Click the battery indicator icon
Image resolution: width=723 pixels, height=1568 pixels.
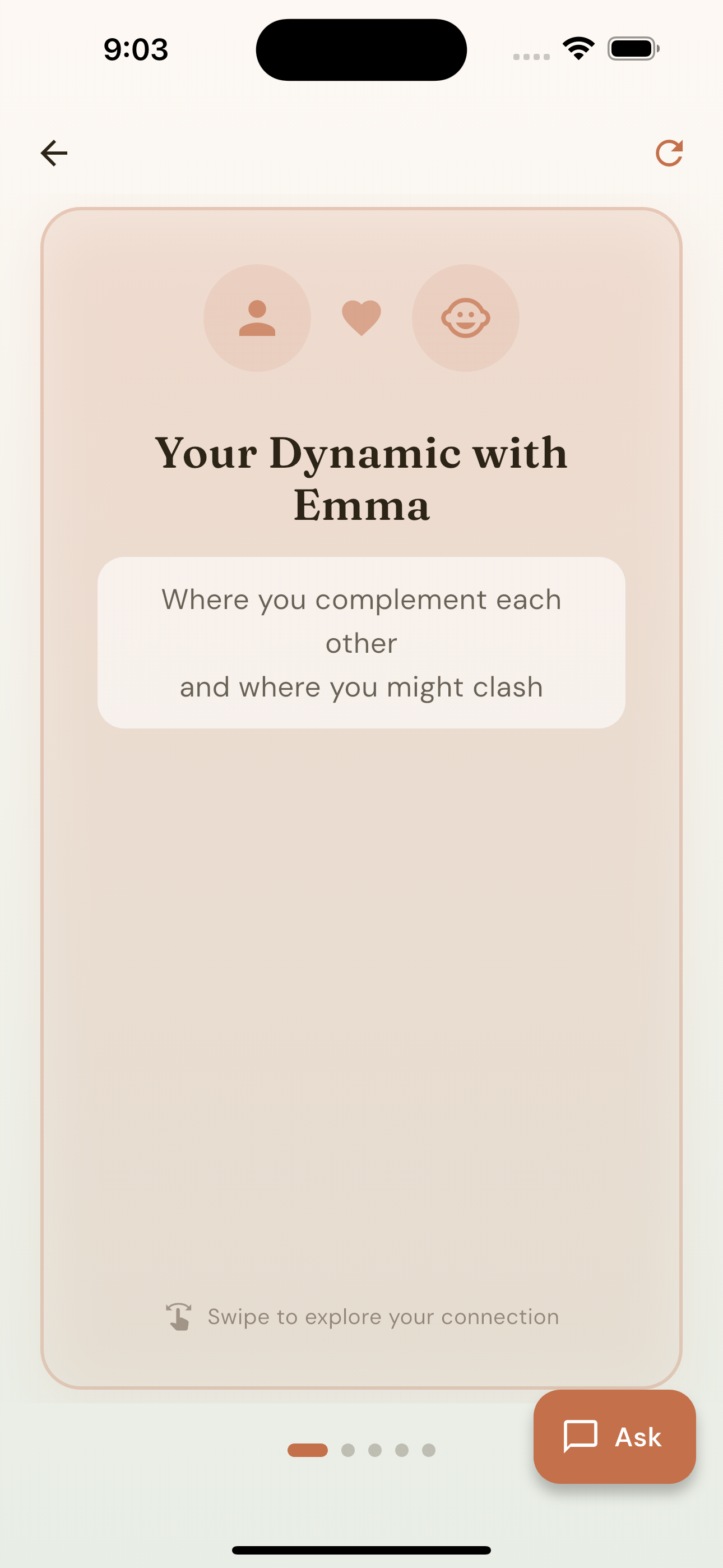633,48
